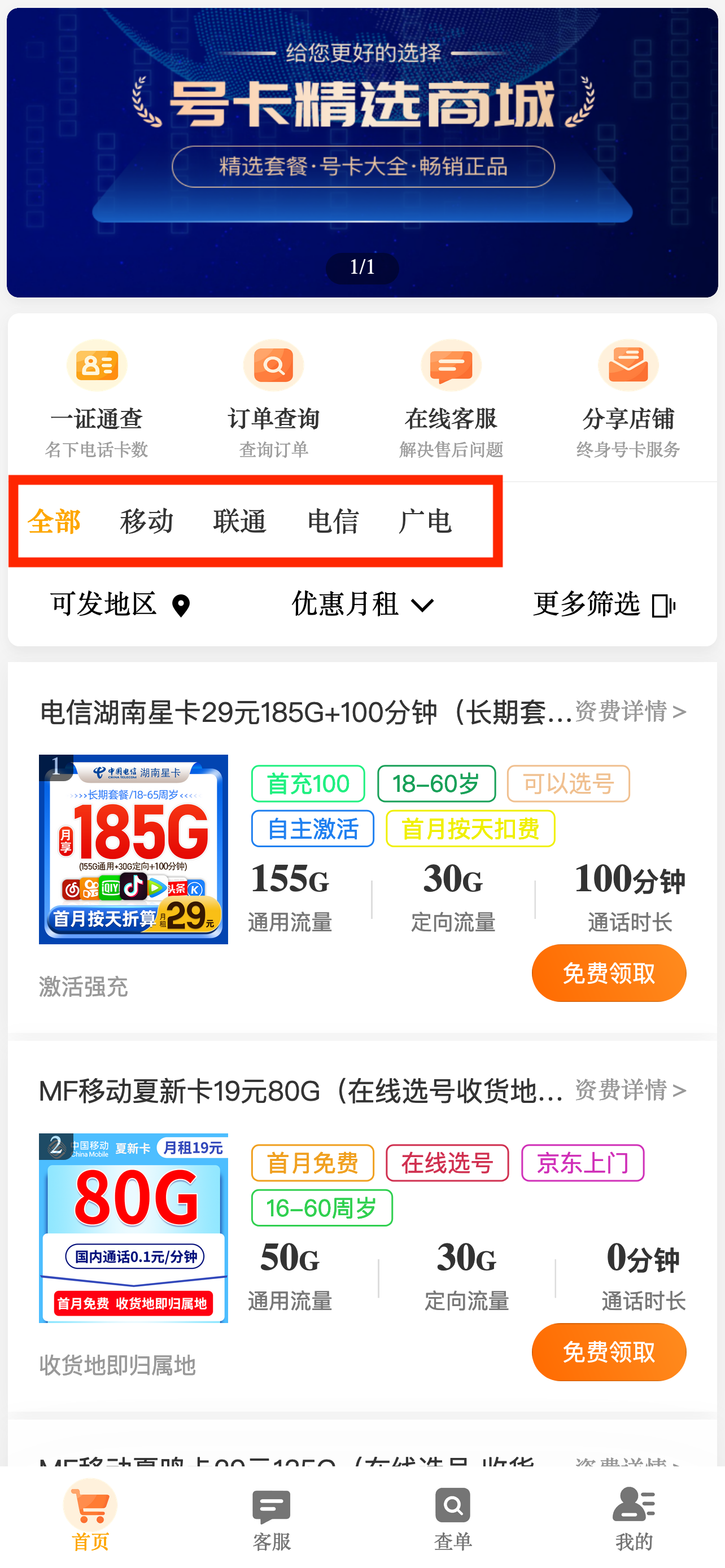Switch to the 联通 tab
Viewport: 725px width, 1568px height.
[240, 522]
